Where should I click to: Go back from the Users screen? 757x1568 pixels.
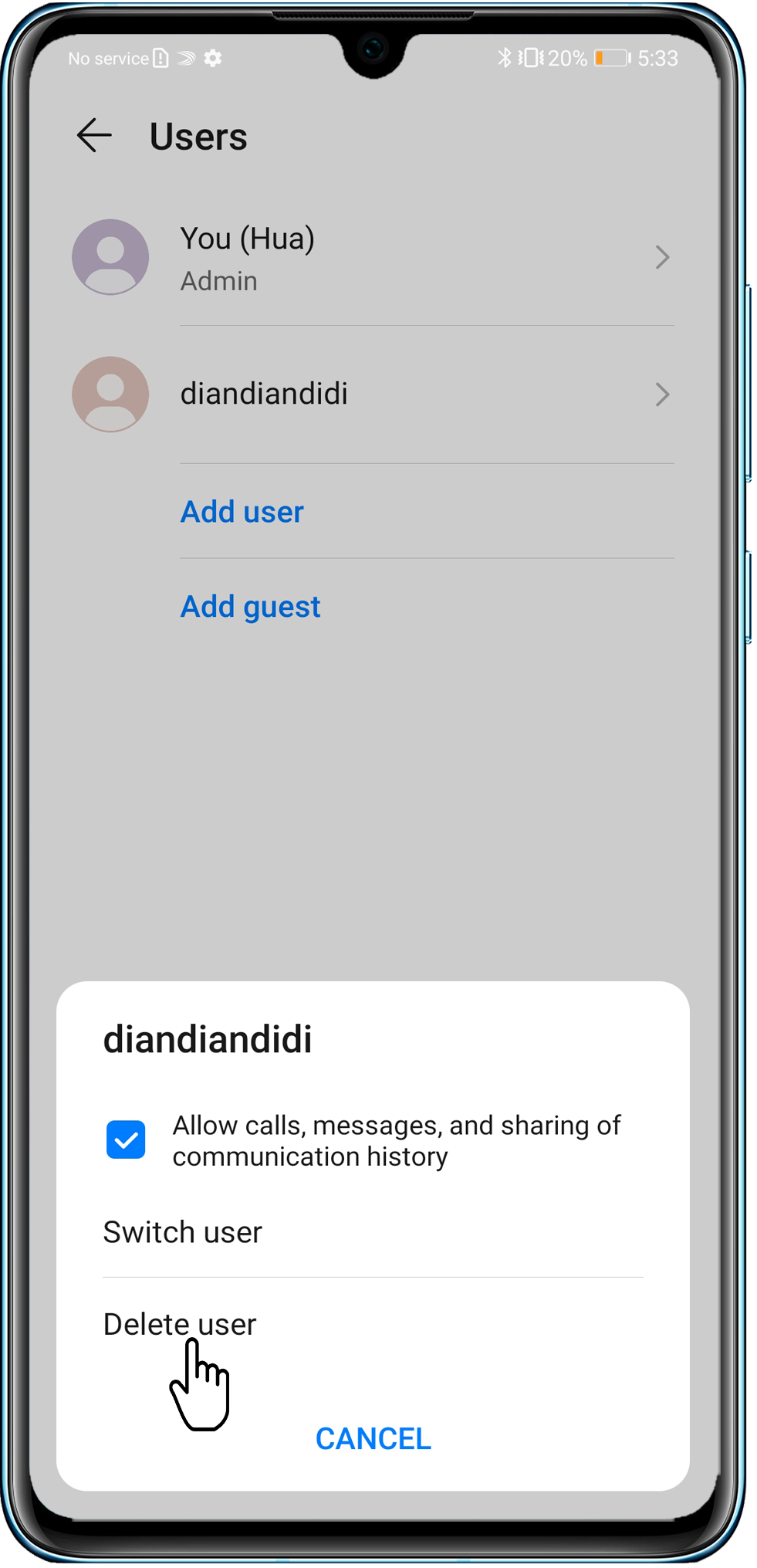click(x=94, y=136)
